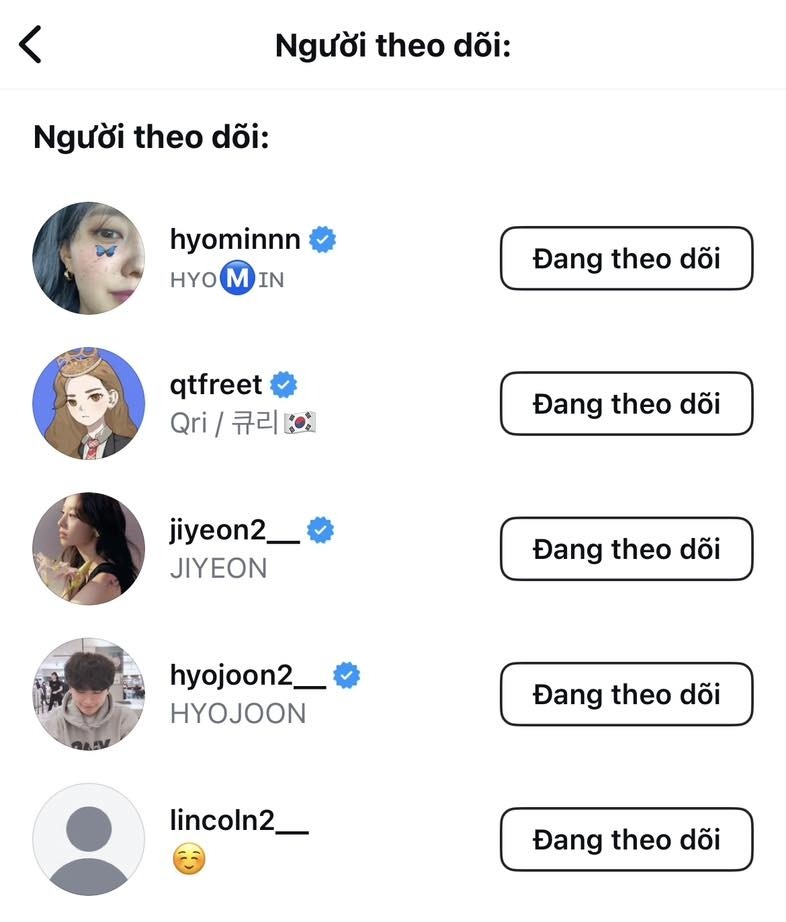Viewport: 786px width, 922px height.
Task: Toggle following status for lincoln2__
Action: coord(626,839)
